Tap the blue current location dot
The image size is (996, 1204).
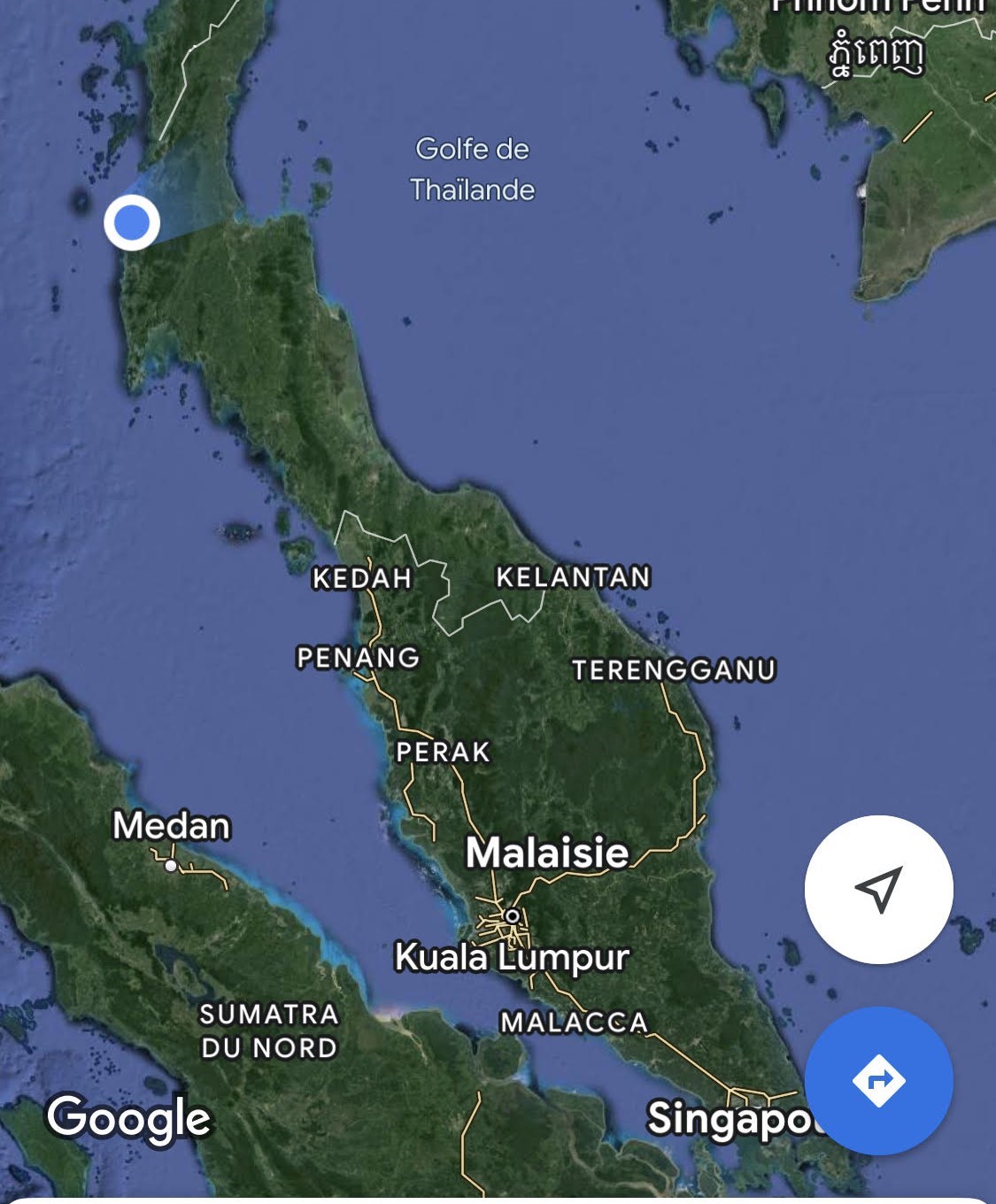(132, 222)
